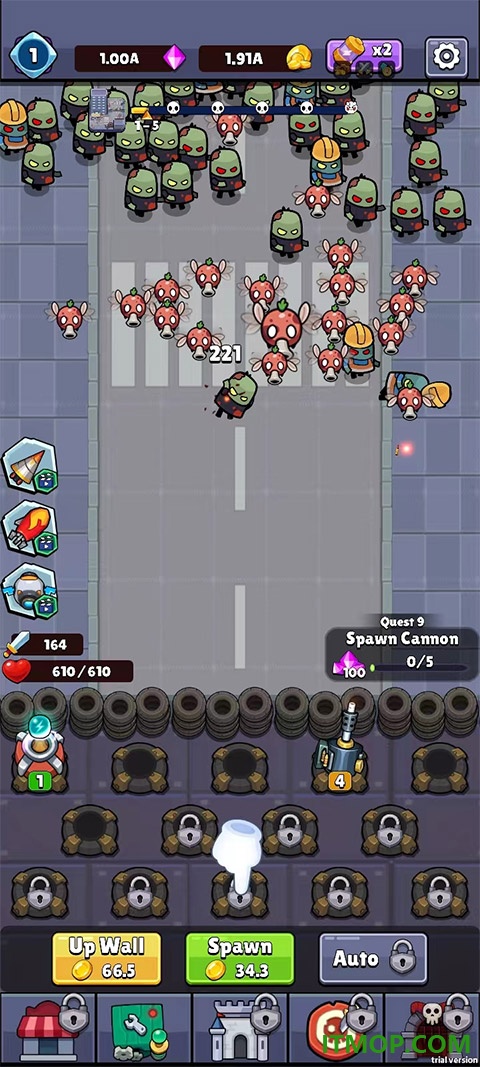Tap the player level 1 badge

[33, 54]
